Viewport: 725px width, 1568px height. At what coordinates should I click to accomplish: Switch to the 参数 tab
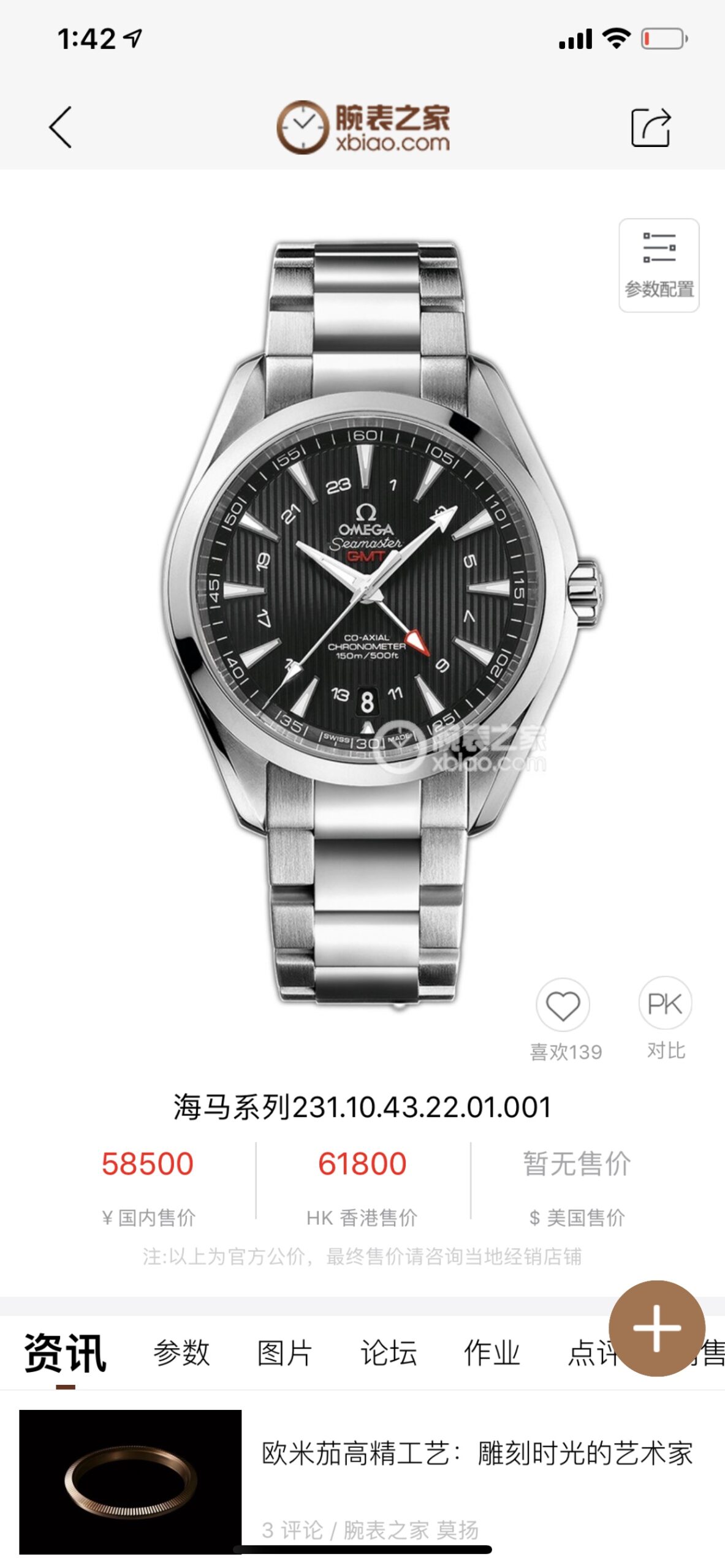pyautogui.click(x=181, y=1352)
